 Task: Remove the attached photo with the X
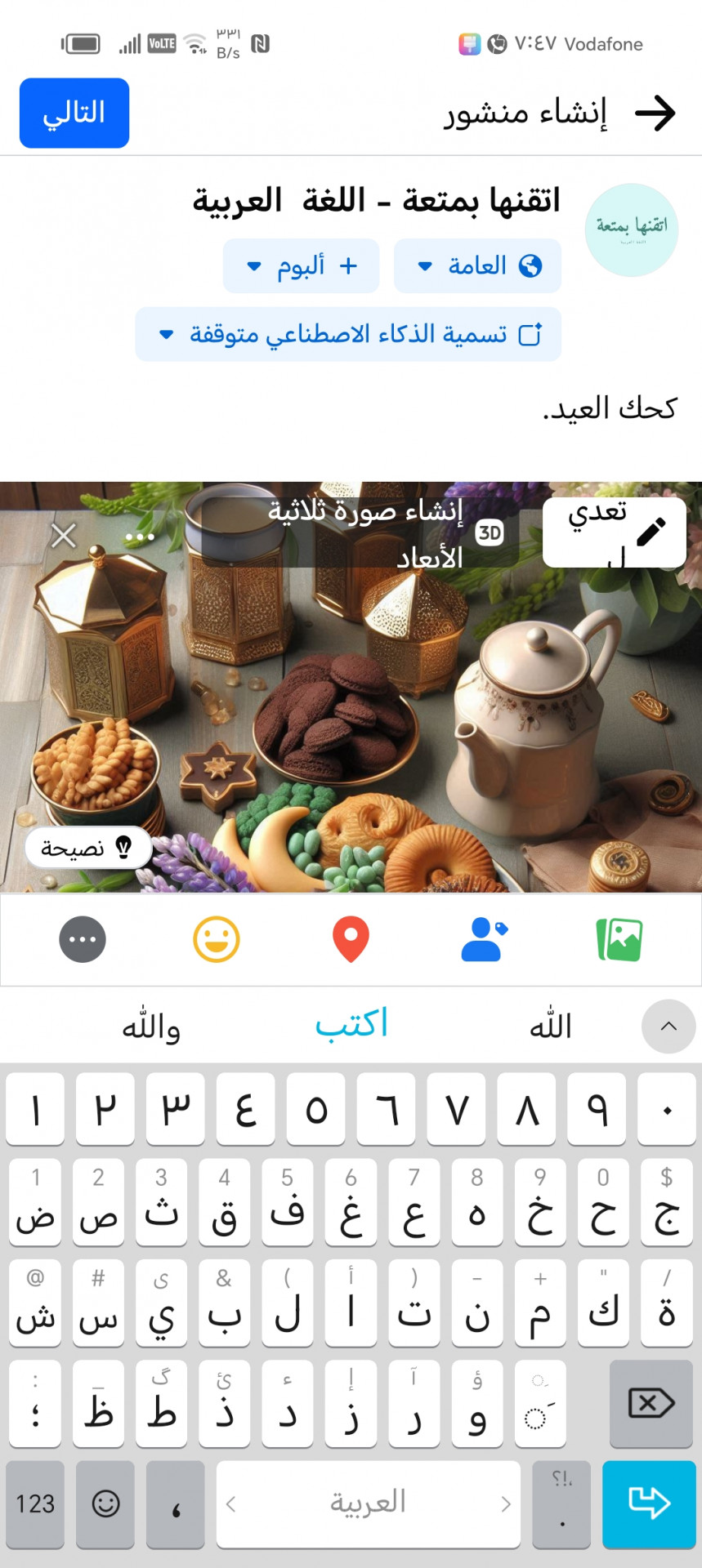(x=64, y=536)
